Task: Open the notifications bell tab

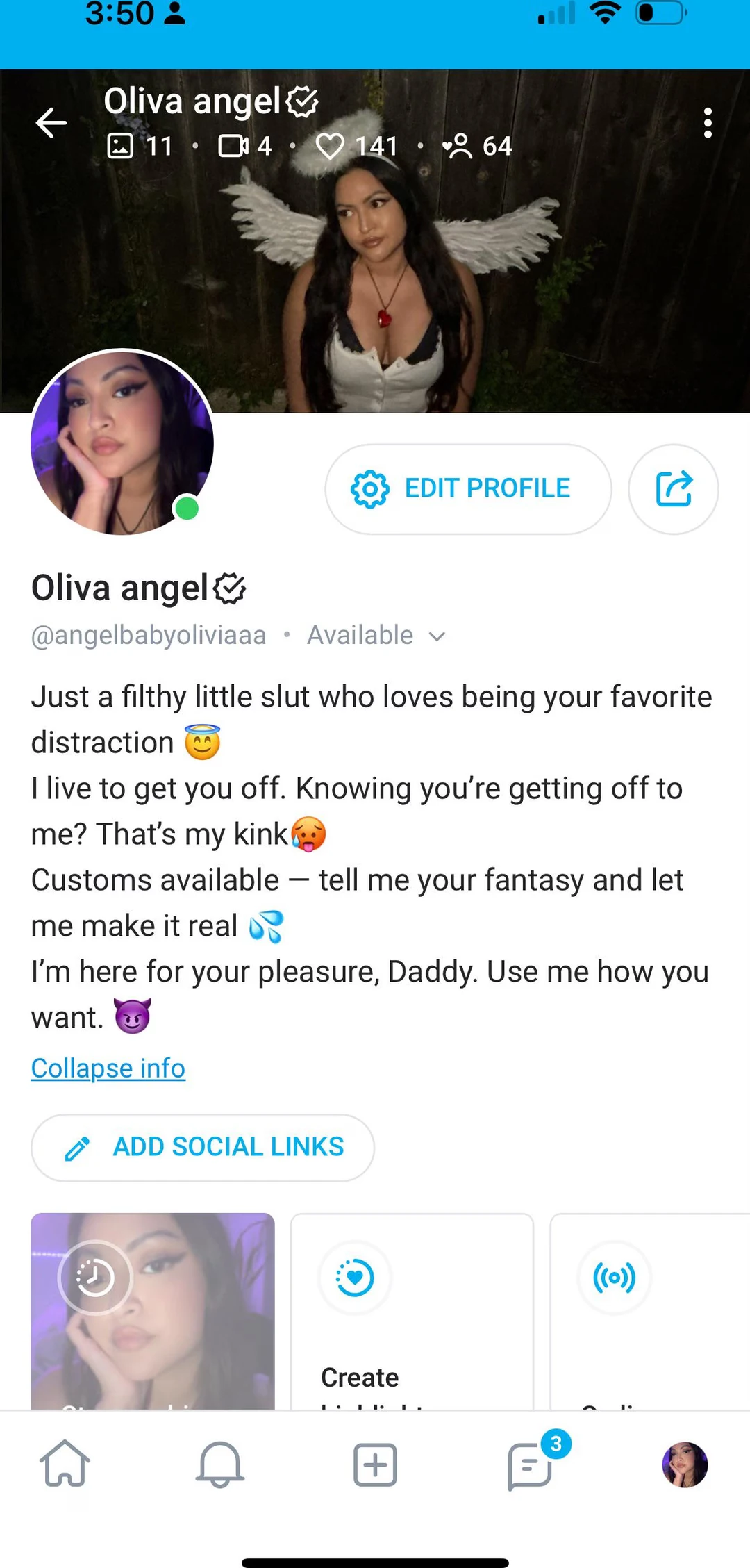Action: [x=220, y=1463]
